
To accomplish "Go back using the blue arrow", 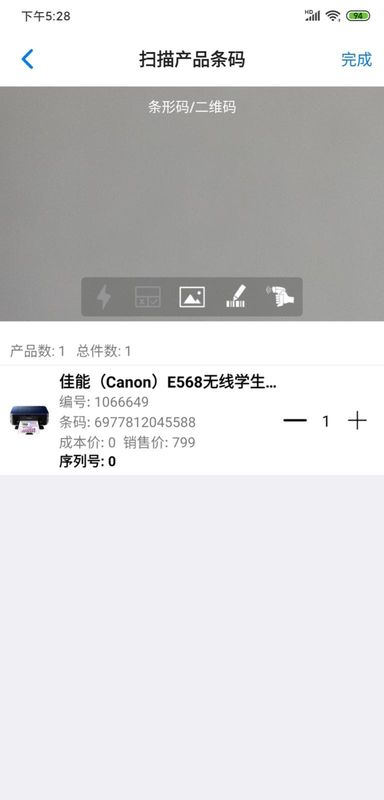I will tap(27, 59).
